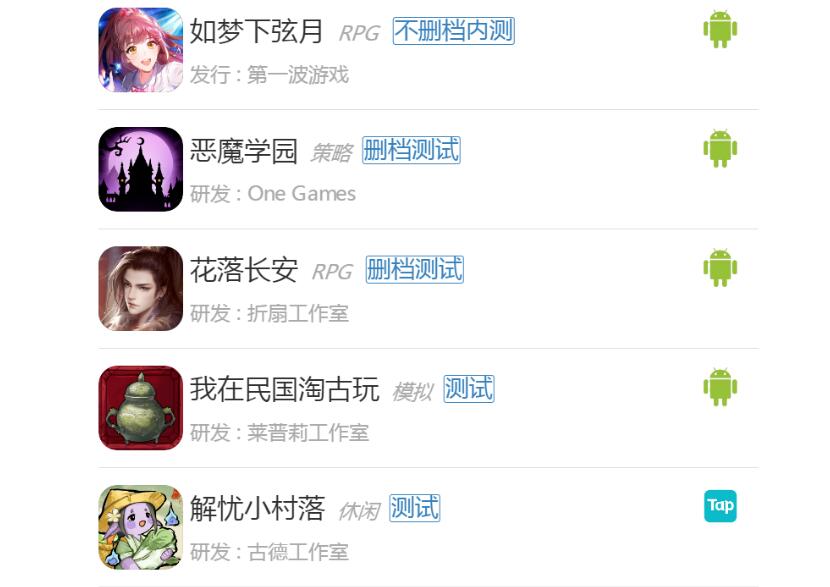Open the 我在民国淘古玩 game entry
Viewport: 830px width, 587px height.
pos(285,389)
